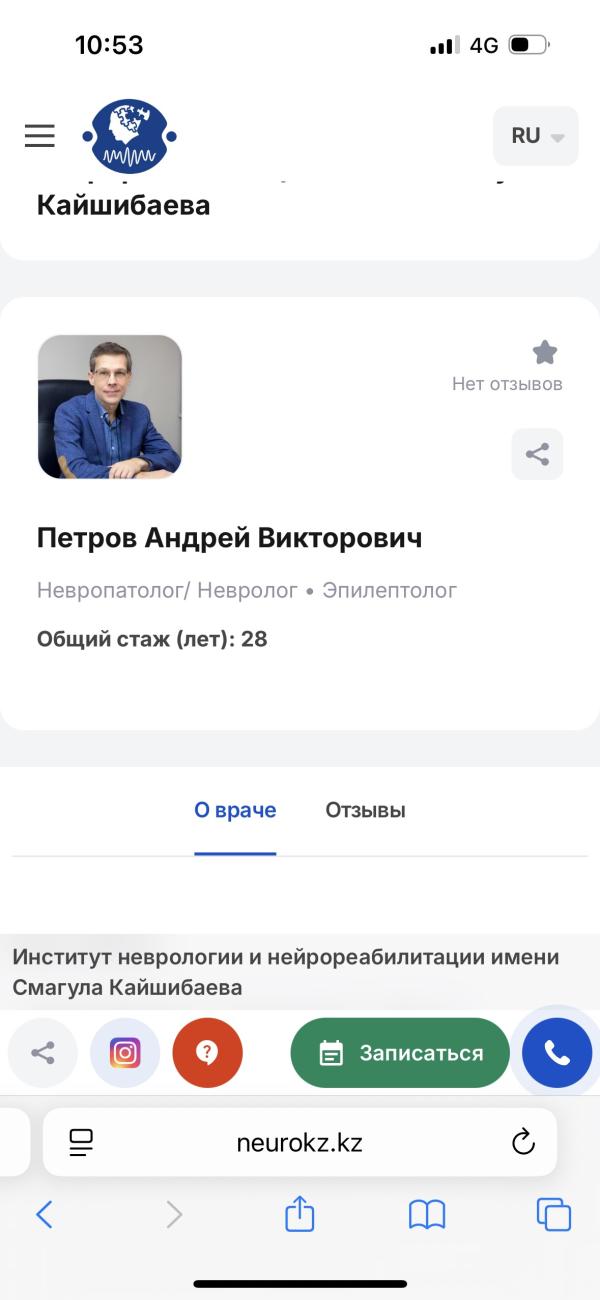The height and width of the screenshot is (1300, 600).
Task: Select the О враче tab
Action: pyautogui.click(x=235, y=810)
